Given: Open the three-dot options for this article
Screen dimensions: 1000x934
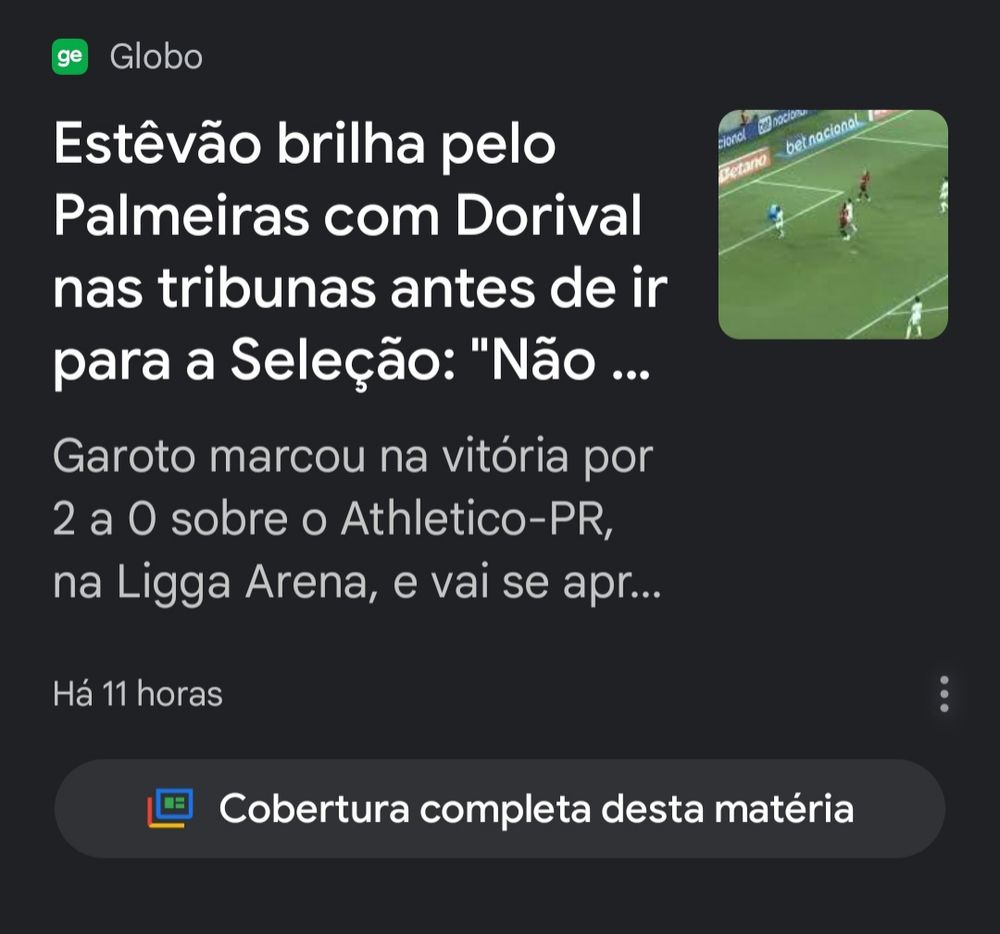Looking at the screenshot, I should click(x=944, y=694).
